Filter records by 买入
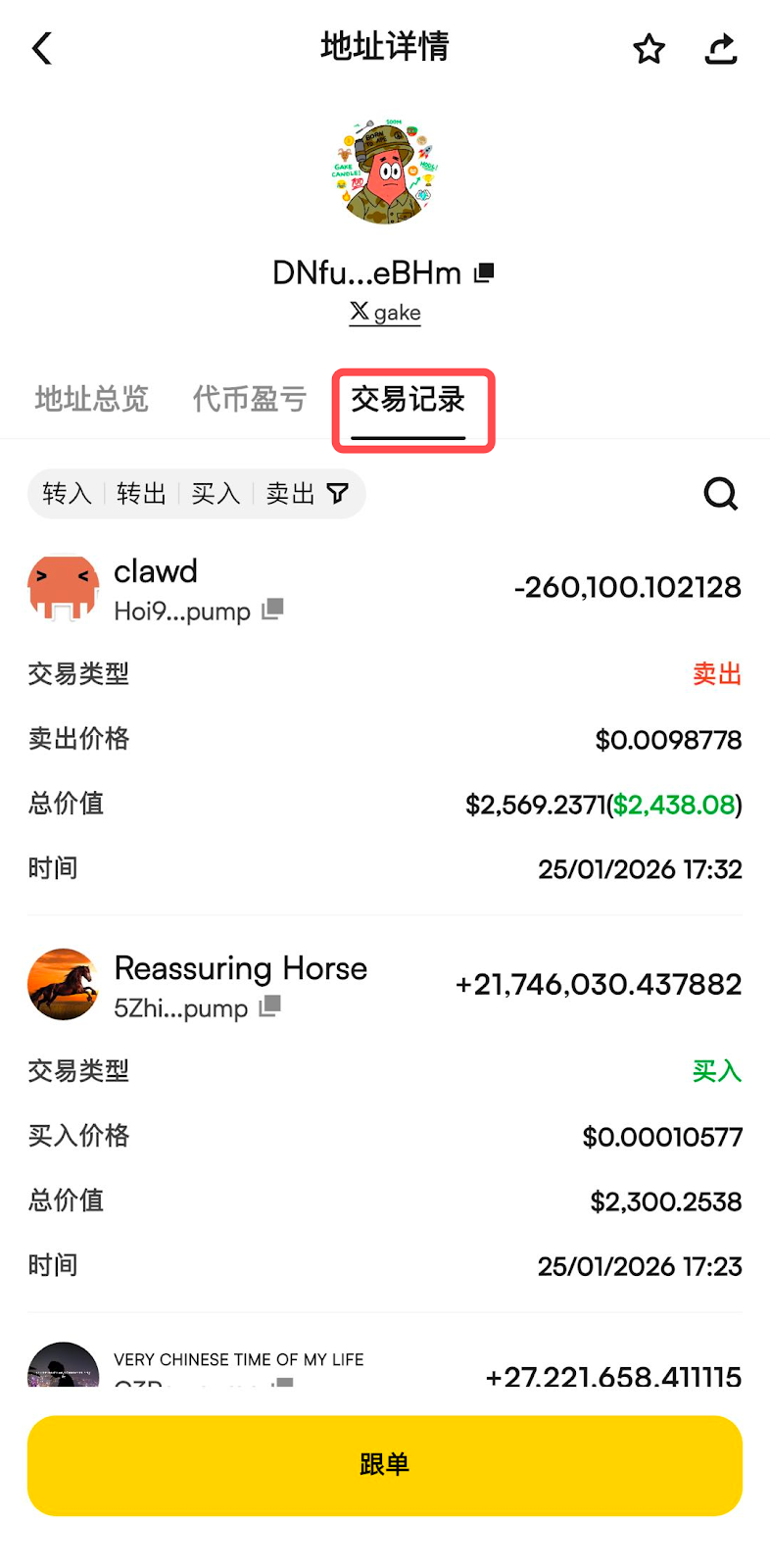Viewport: 770px width, 1568px height. coord(216,494)
